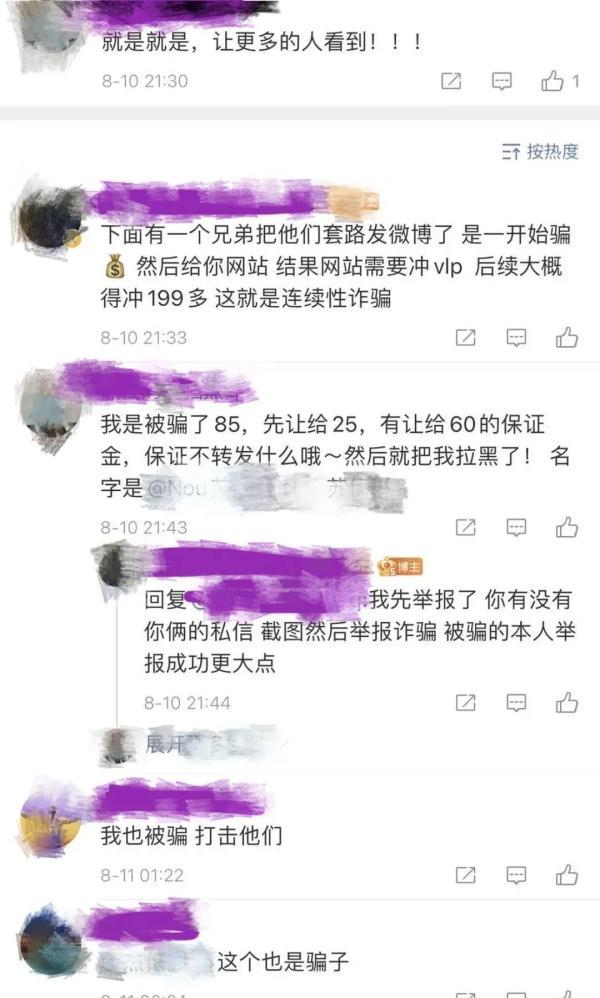Like the 被骗了85 comment

pyautogui.click(x=566, y=527)
